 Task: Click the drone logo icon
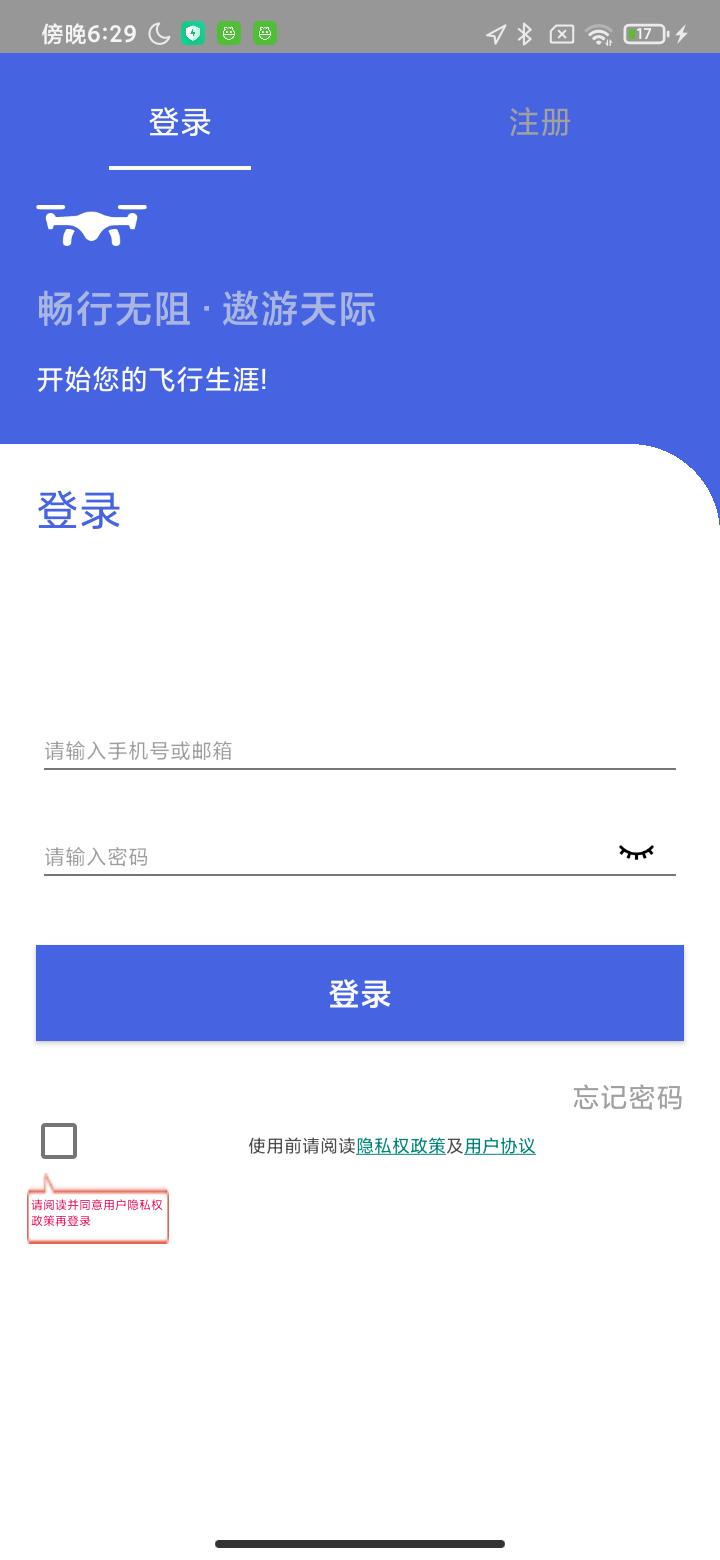[x=90, y=225]
